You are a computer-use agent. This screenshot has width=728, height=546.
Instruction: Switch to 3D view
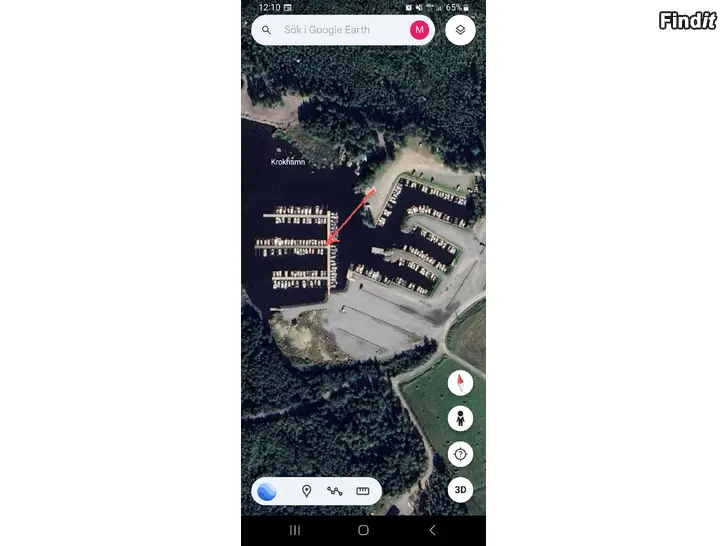460,490
